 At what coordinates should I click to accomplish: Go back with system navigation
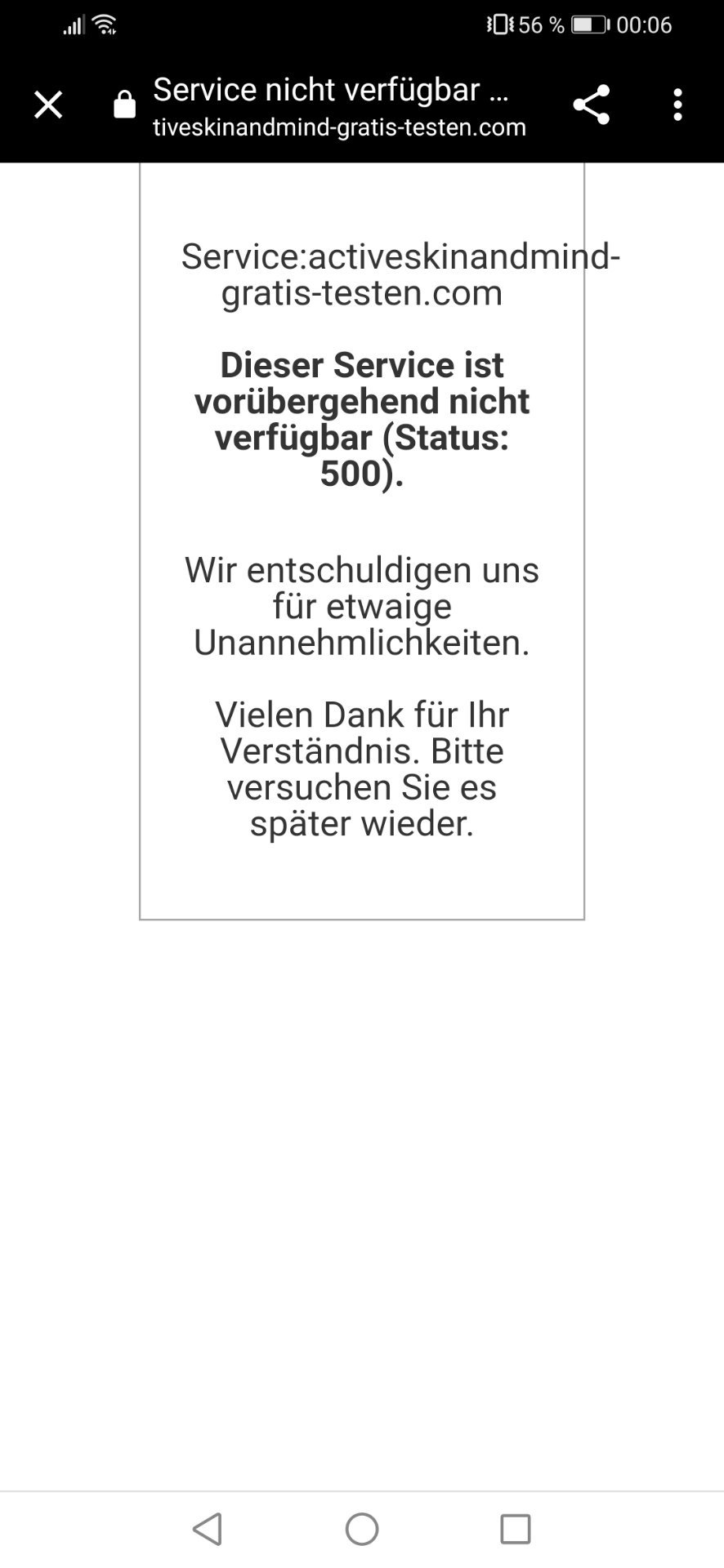pyautogui.click(x=208, y=1528)
